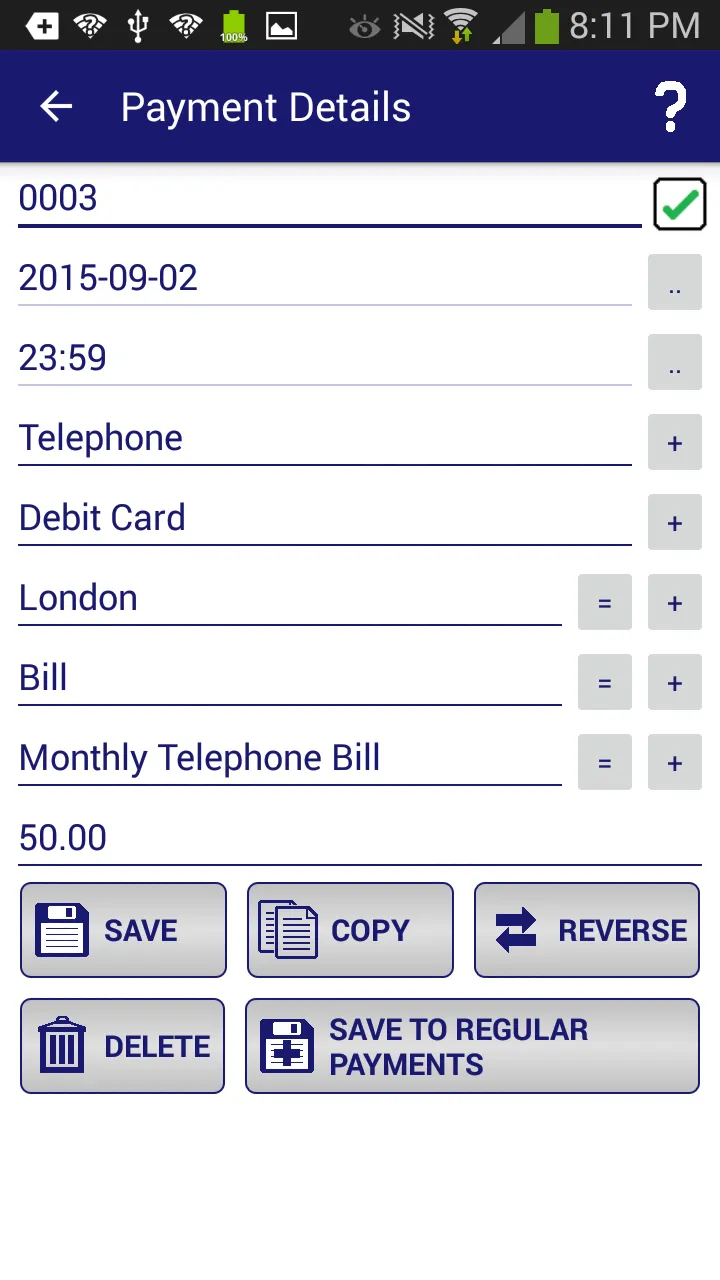Delete this payment
Viewport: 720px width, 1280px height.
(x=123, y=1046)
